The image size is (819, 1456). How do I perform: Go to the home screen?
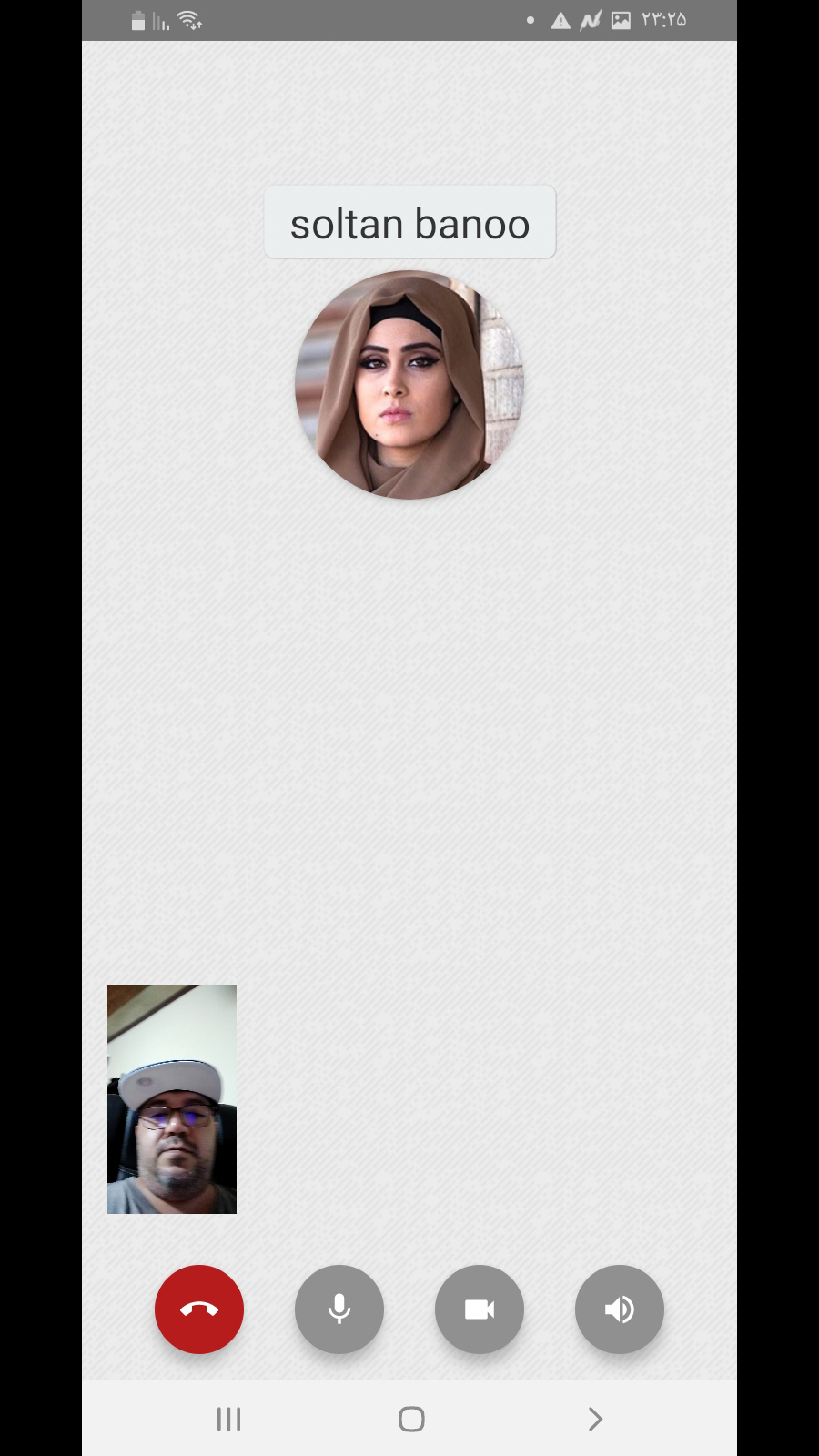pos(411,1419)
